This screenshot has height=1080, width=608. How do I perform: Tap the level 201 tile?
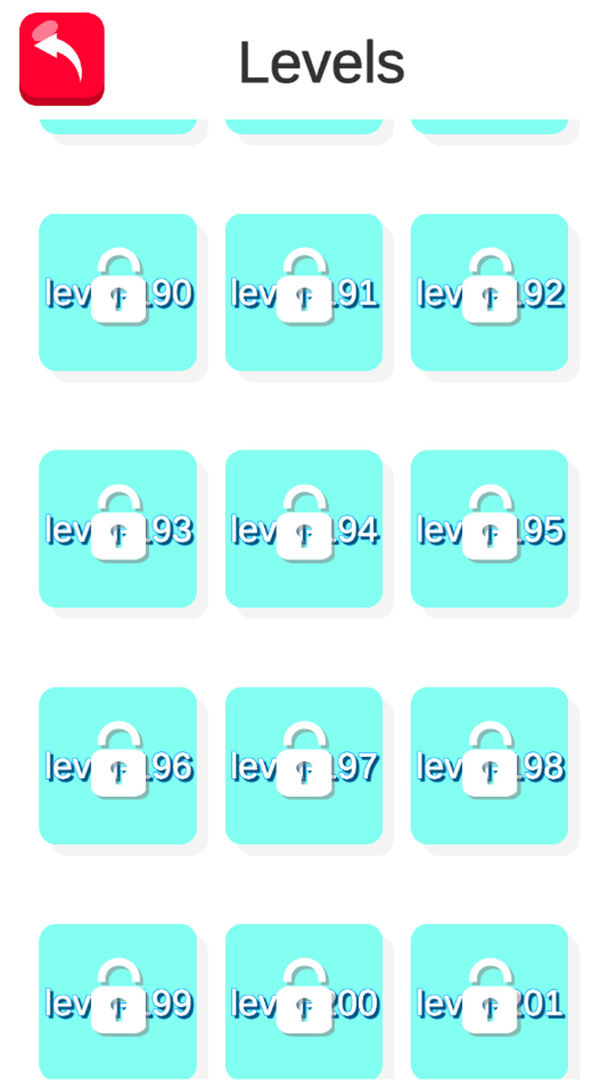489,1001
